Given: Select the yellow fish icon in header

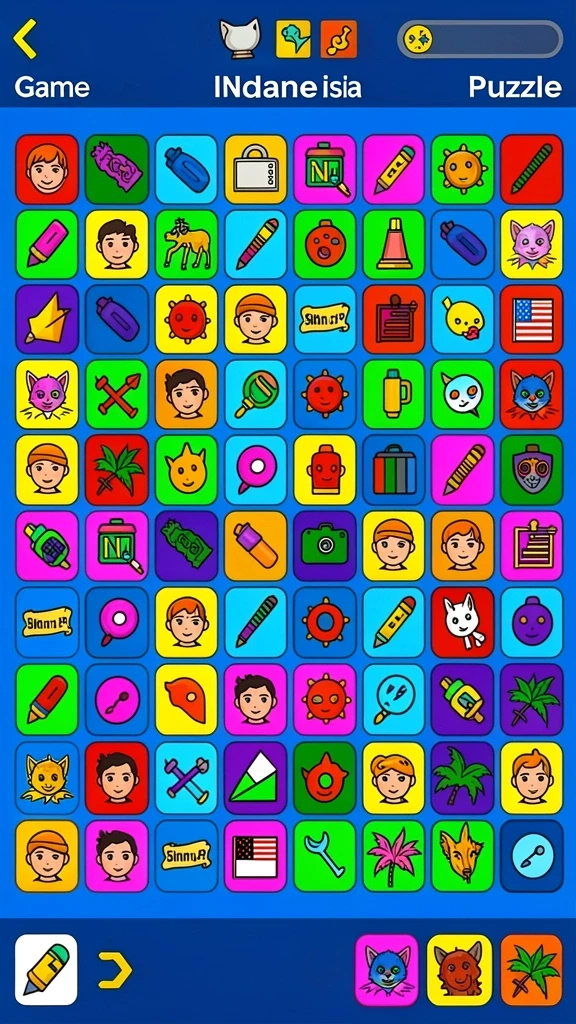Looking at the screenshot, I should tap(293, 39).
